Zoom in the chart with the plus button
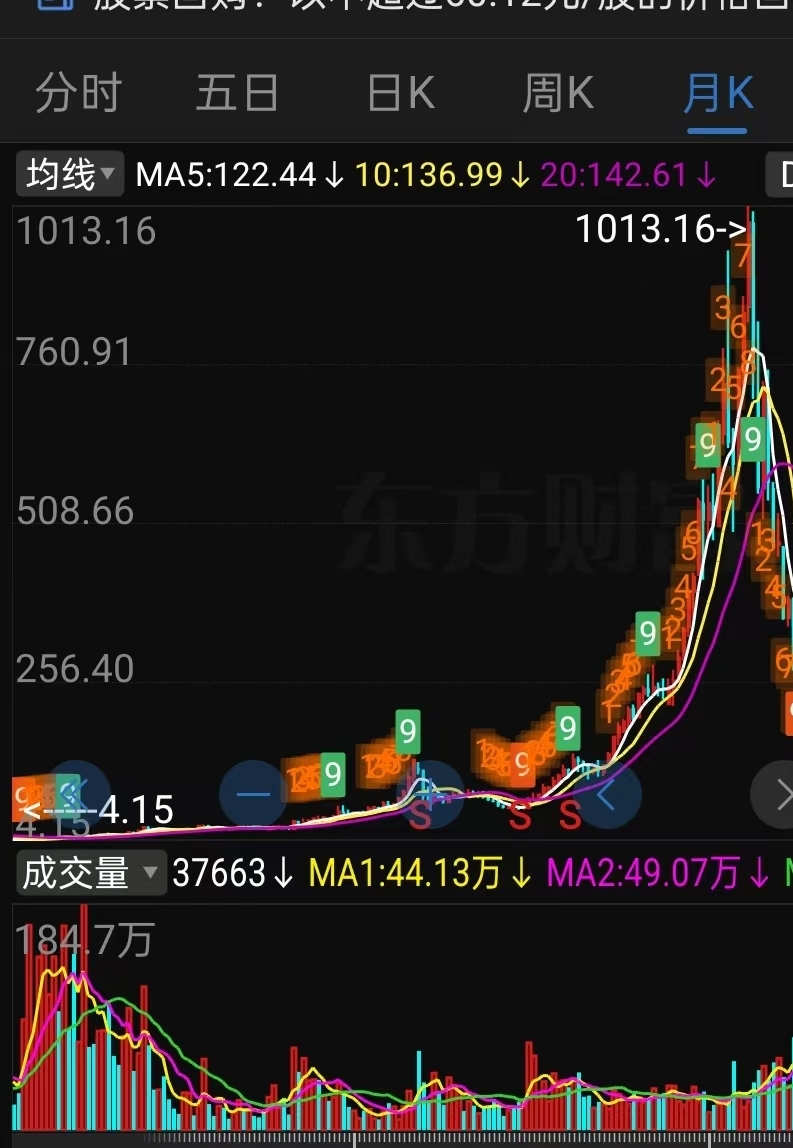 coord(431,794)
